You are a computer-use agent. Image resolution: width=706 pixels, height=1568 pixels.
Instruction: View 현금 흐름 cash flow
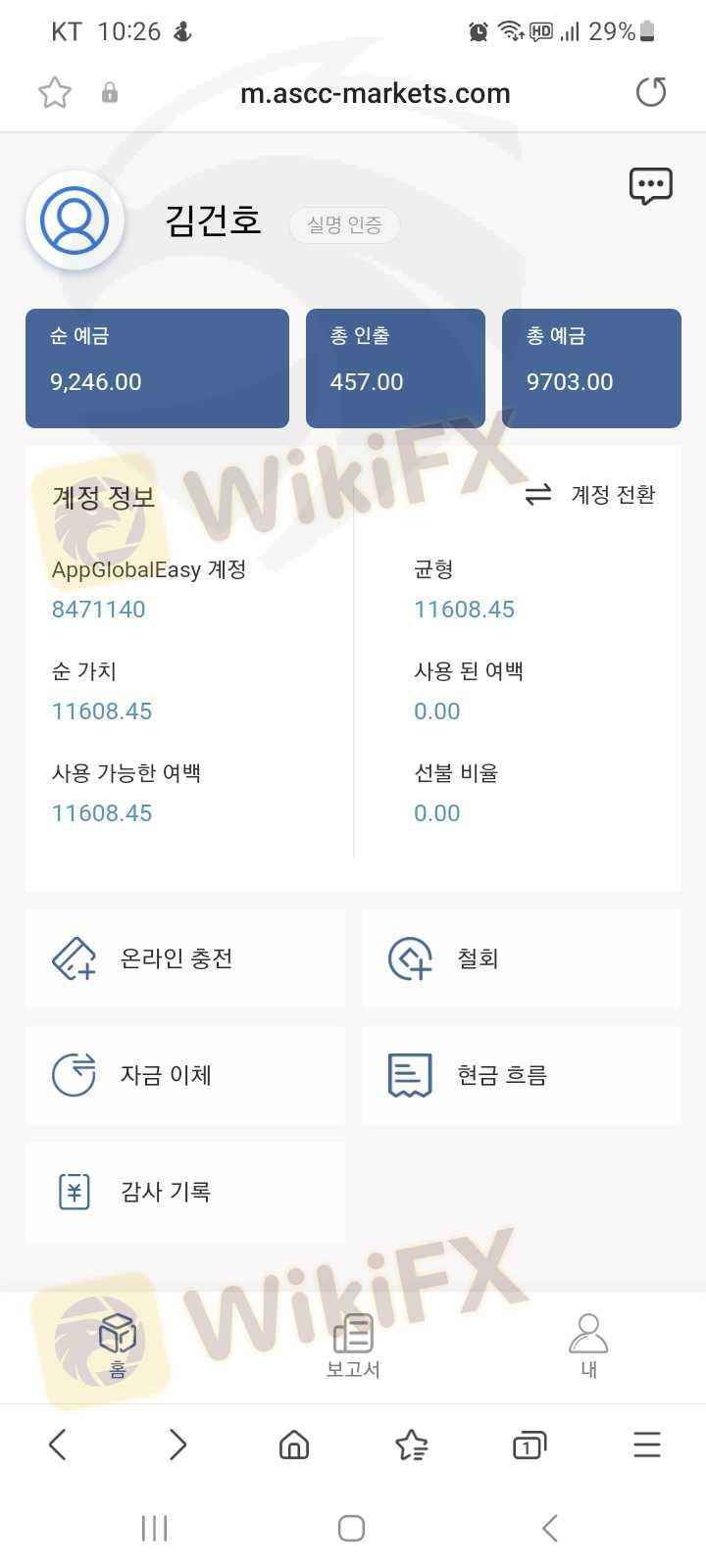tap(522, 1075)
